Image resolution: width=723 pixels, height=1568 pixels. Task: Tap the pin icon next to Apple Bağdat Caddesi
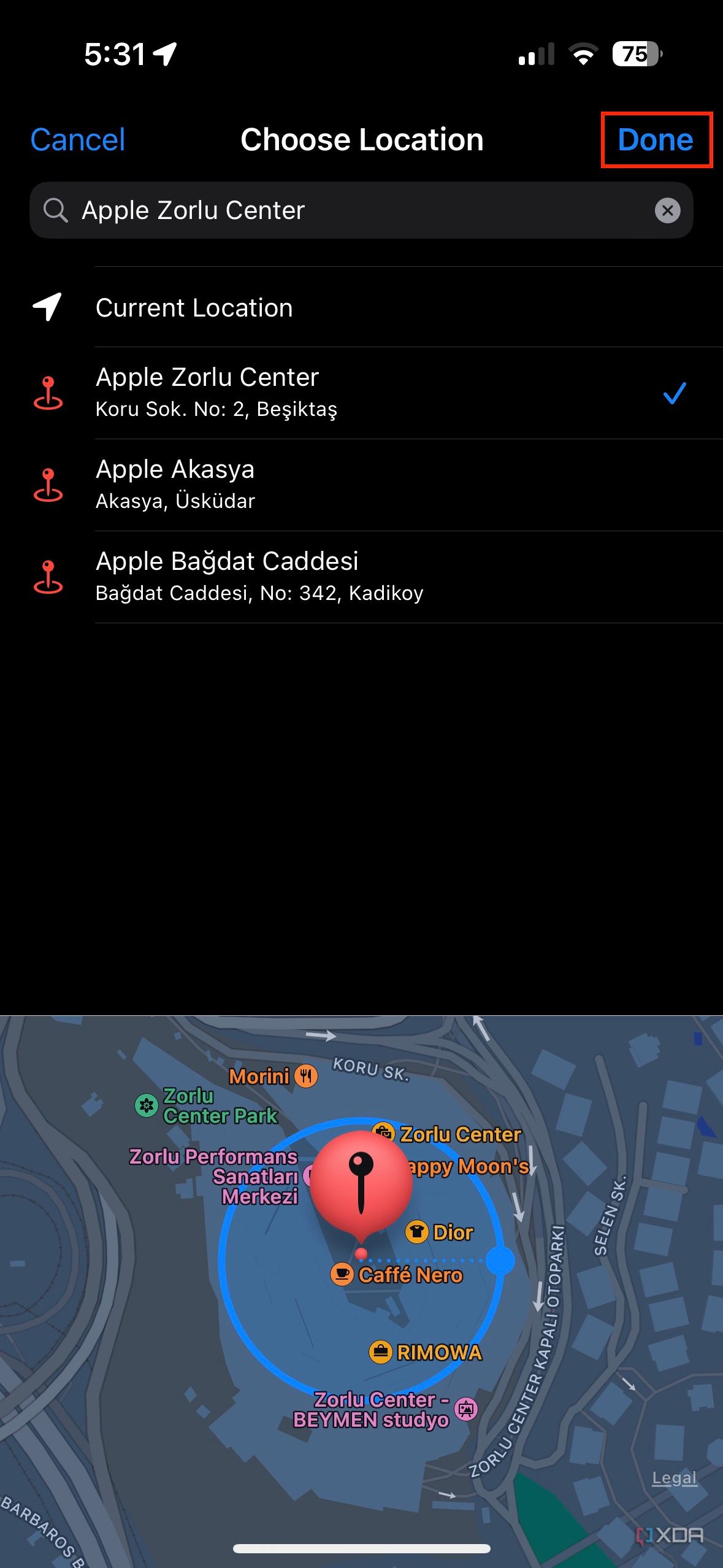tap(49, 577)
